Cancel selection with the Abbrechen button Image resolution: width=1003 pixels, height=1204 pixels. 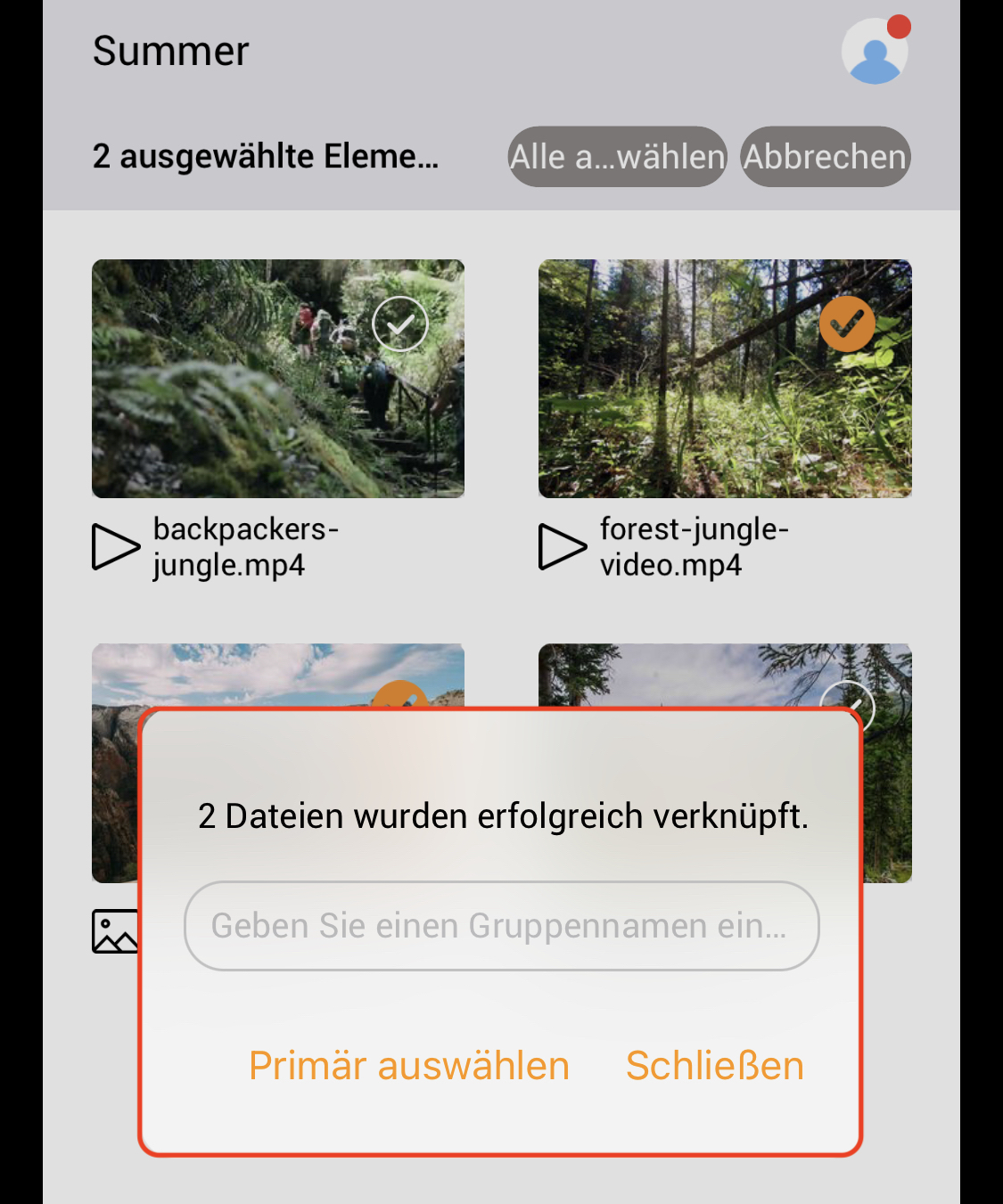coord(825,157)
